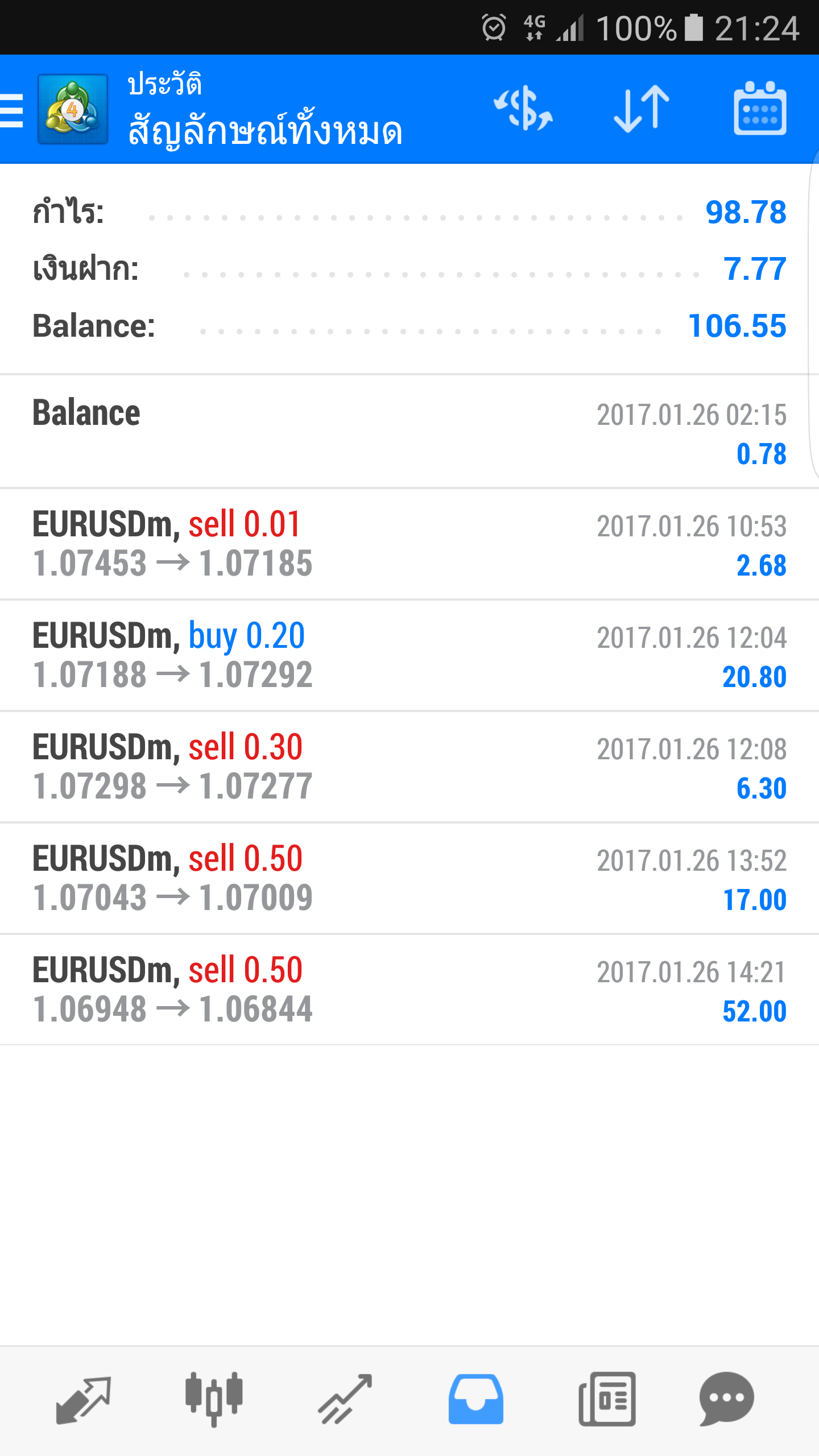
Task: Switch to the candlestick Chart tab
Action: [x=214, y=1399]
